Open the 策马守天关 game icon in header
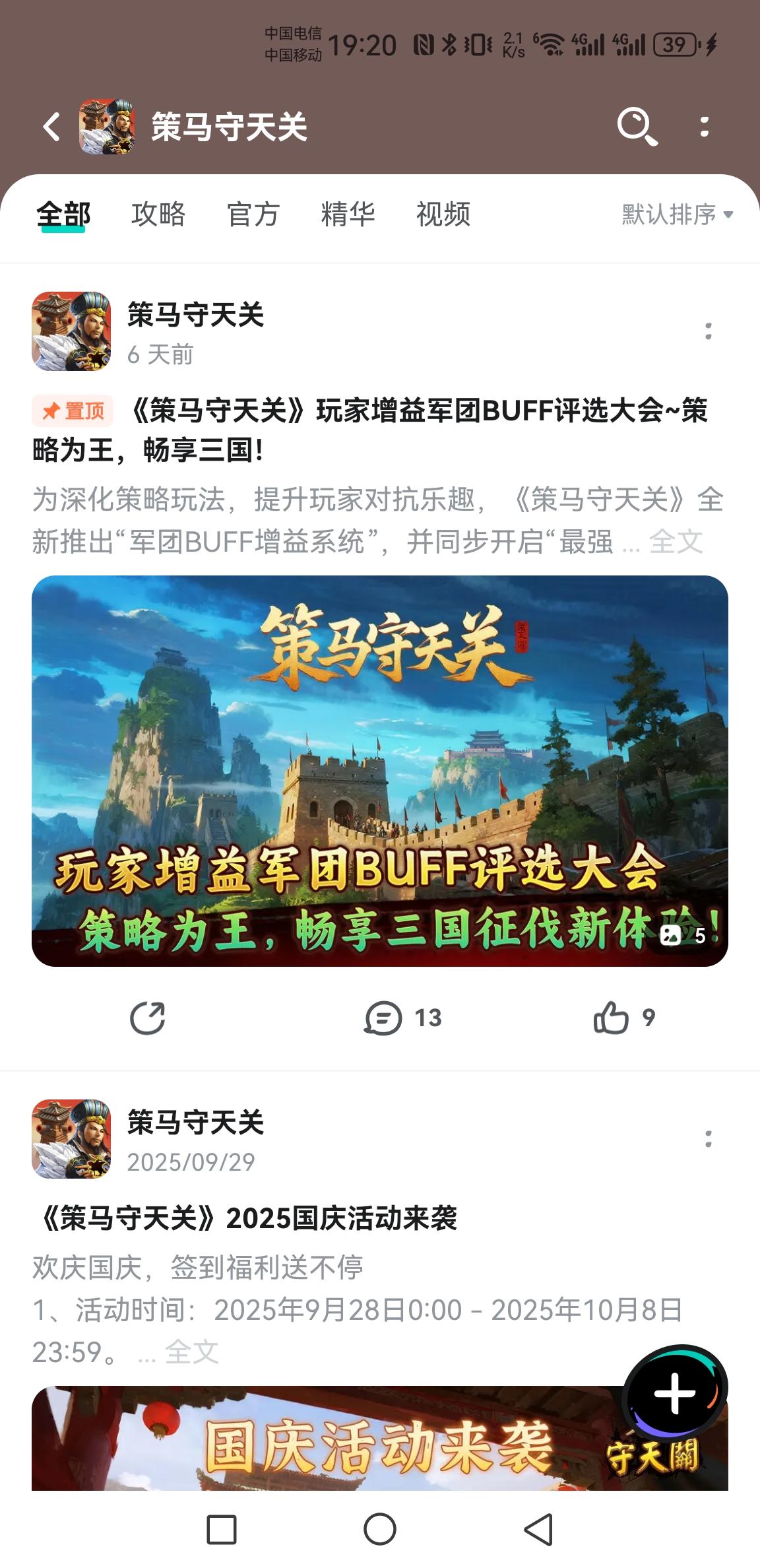Viewport: 760px width, 1568px height. point(106,128)
